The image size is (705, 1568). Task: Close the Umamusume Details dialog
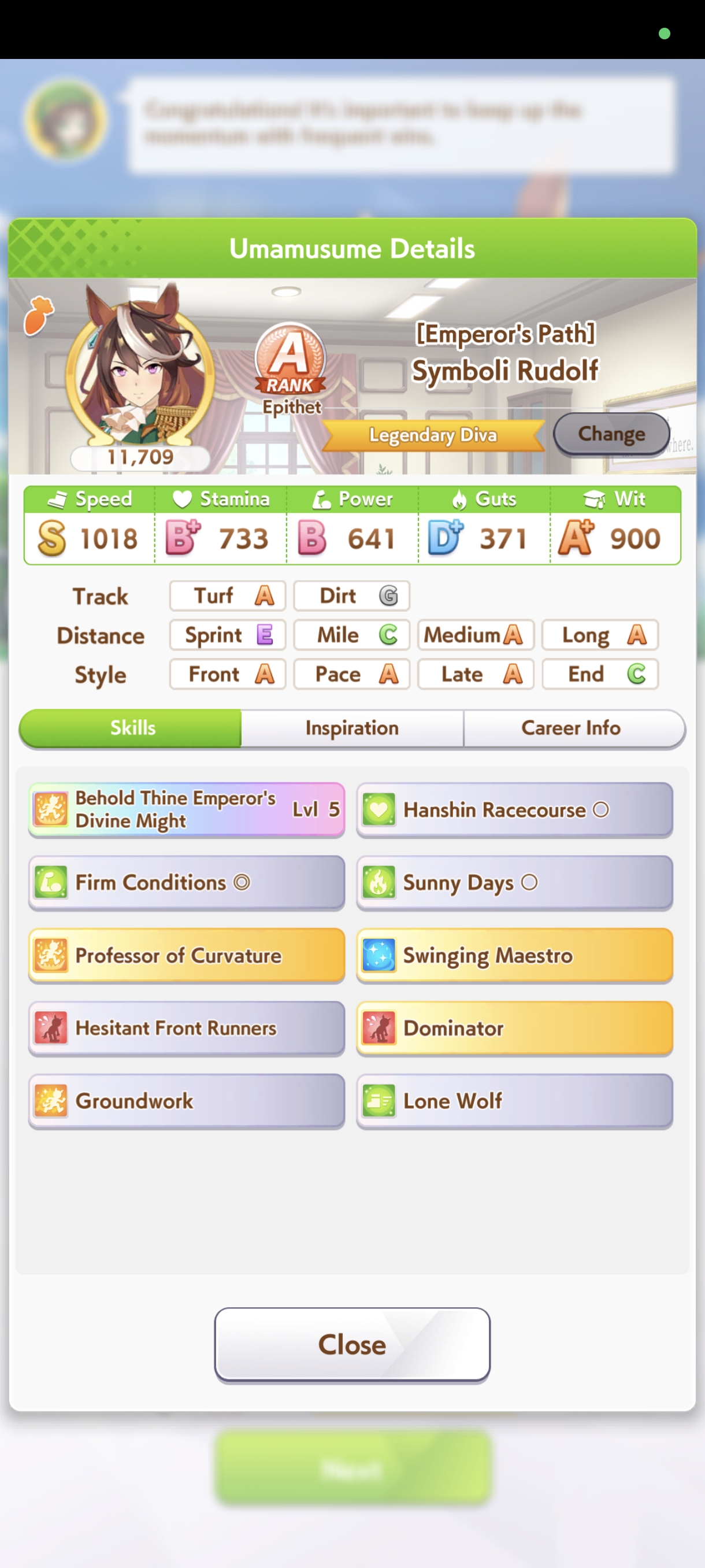(x=352, y=1345)
